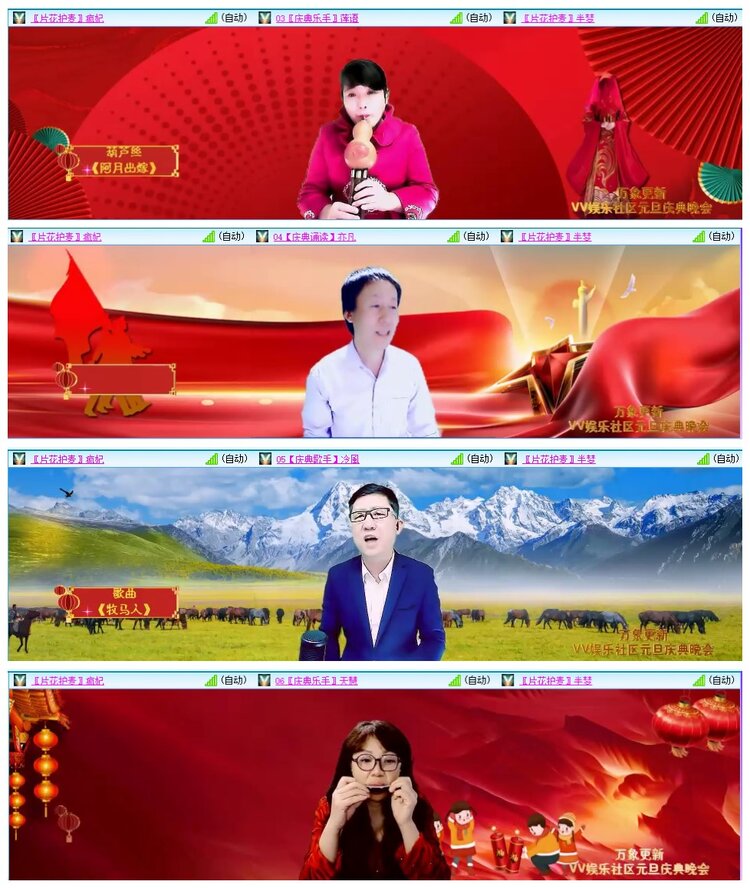750x888 pixels.
Task: Click the video icon before 半慧's name
Action: pyautogui.click(x=512, y=15)
